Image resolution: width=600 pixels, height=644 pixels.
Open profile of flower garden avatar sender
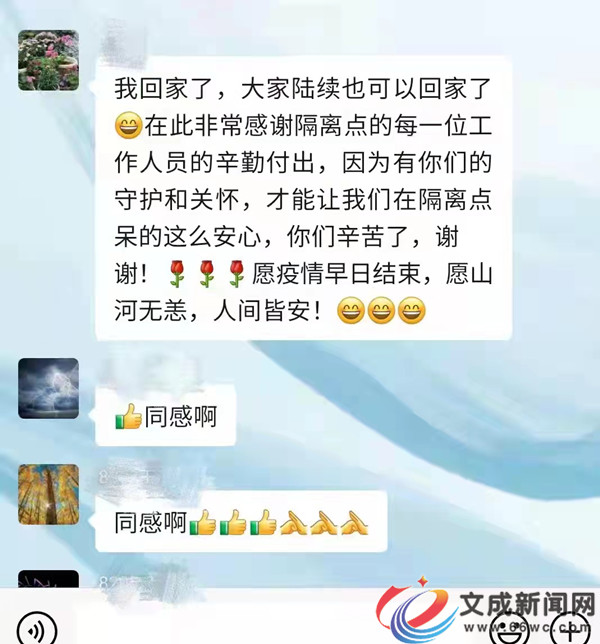[48, 59]
